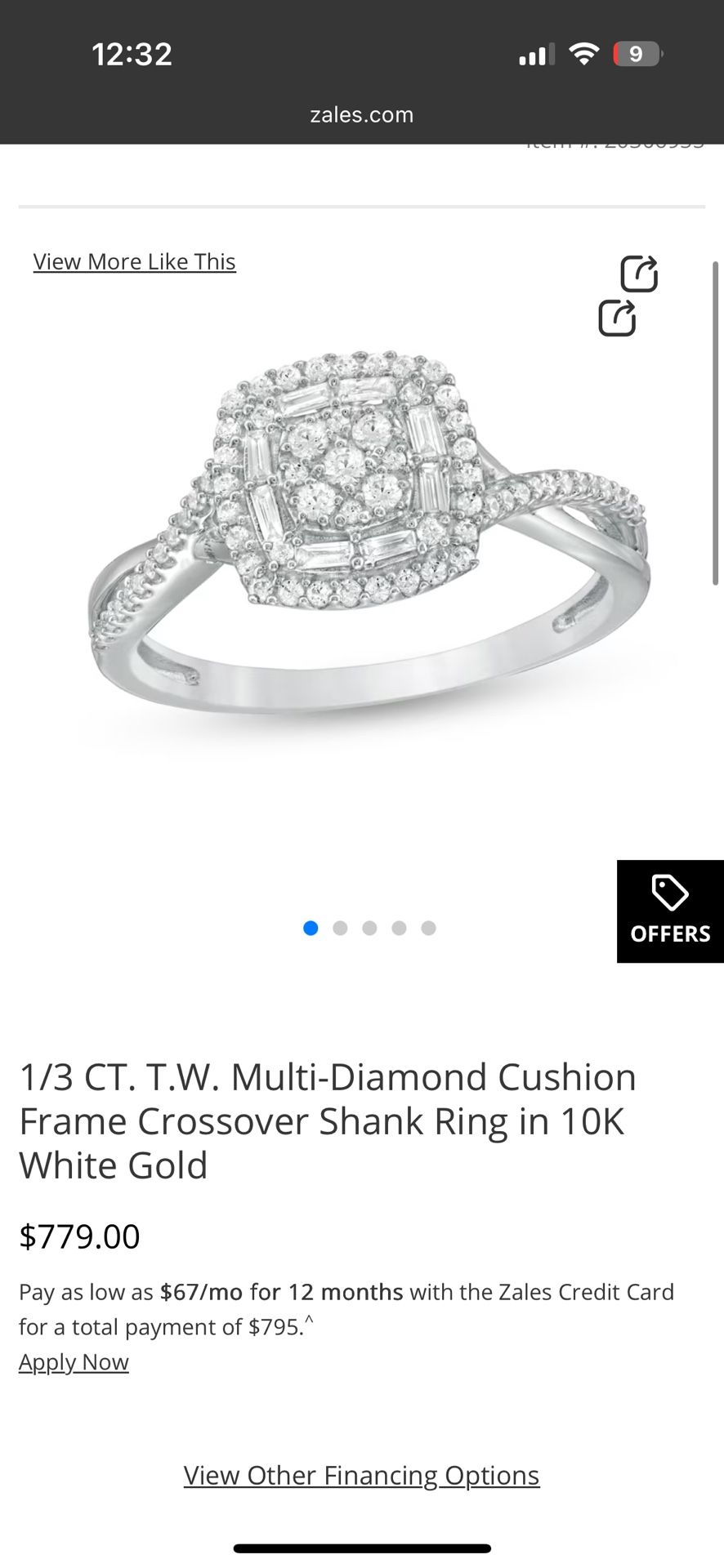Select the View More Like This link
Screen dimensions: 724x1568
tap(134, 261)
